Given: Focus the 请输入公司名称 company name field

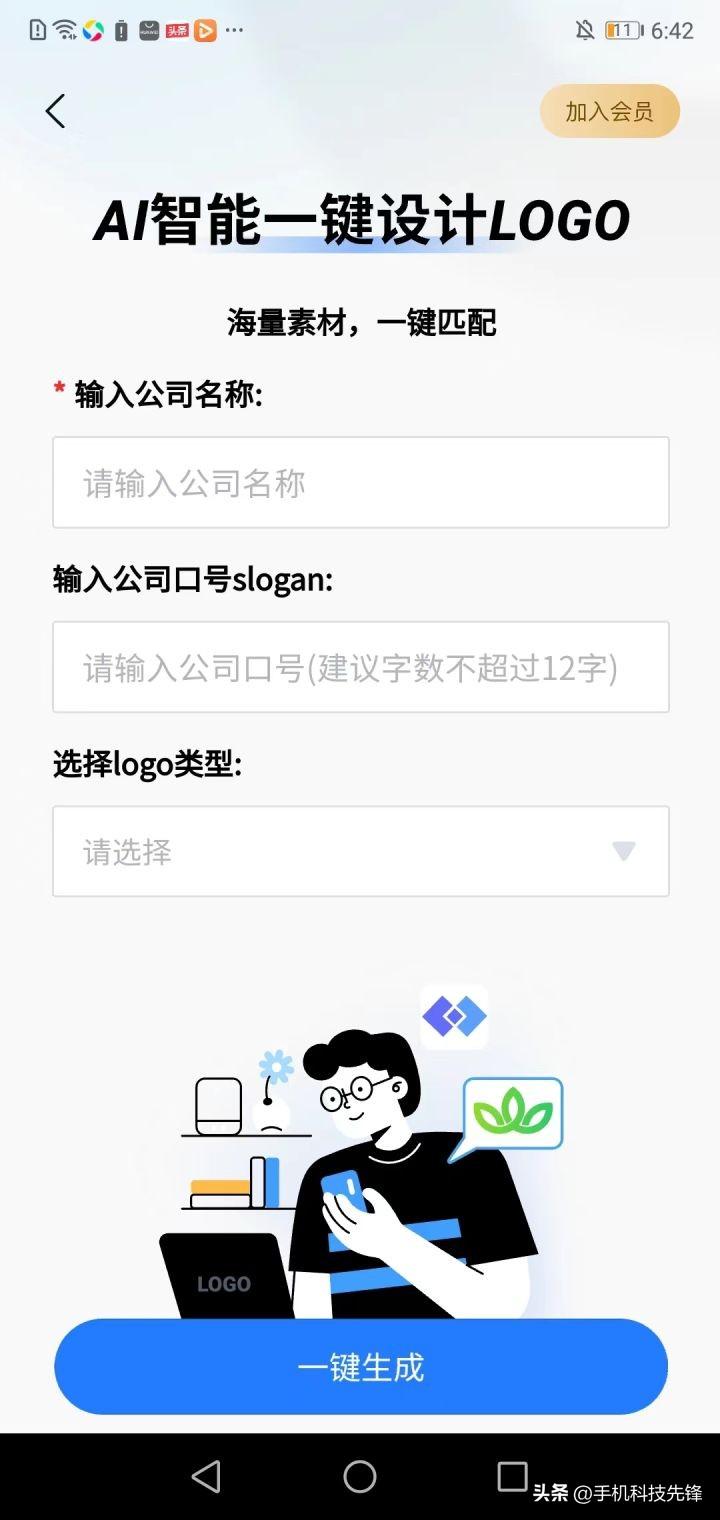Looking at the screenshot, I should [360, 483].
